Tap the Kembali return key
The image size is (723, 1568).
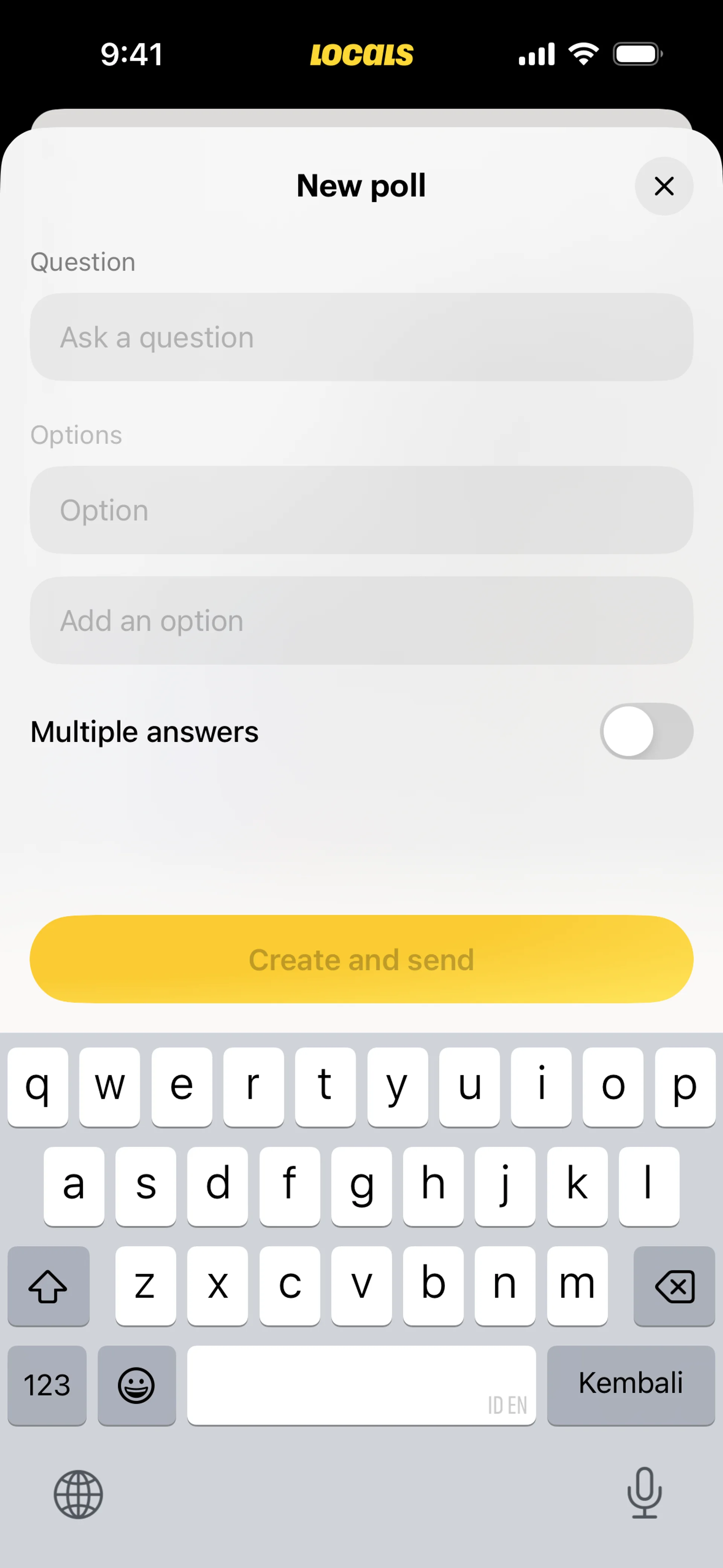pyautogui.click(x=630, y=1385)
